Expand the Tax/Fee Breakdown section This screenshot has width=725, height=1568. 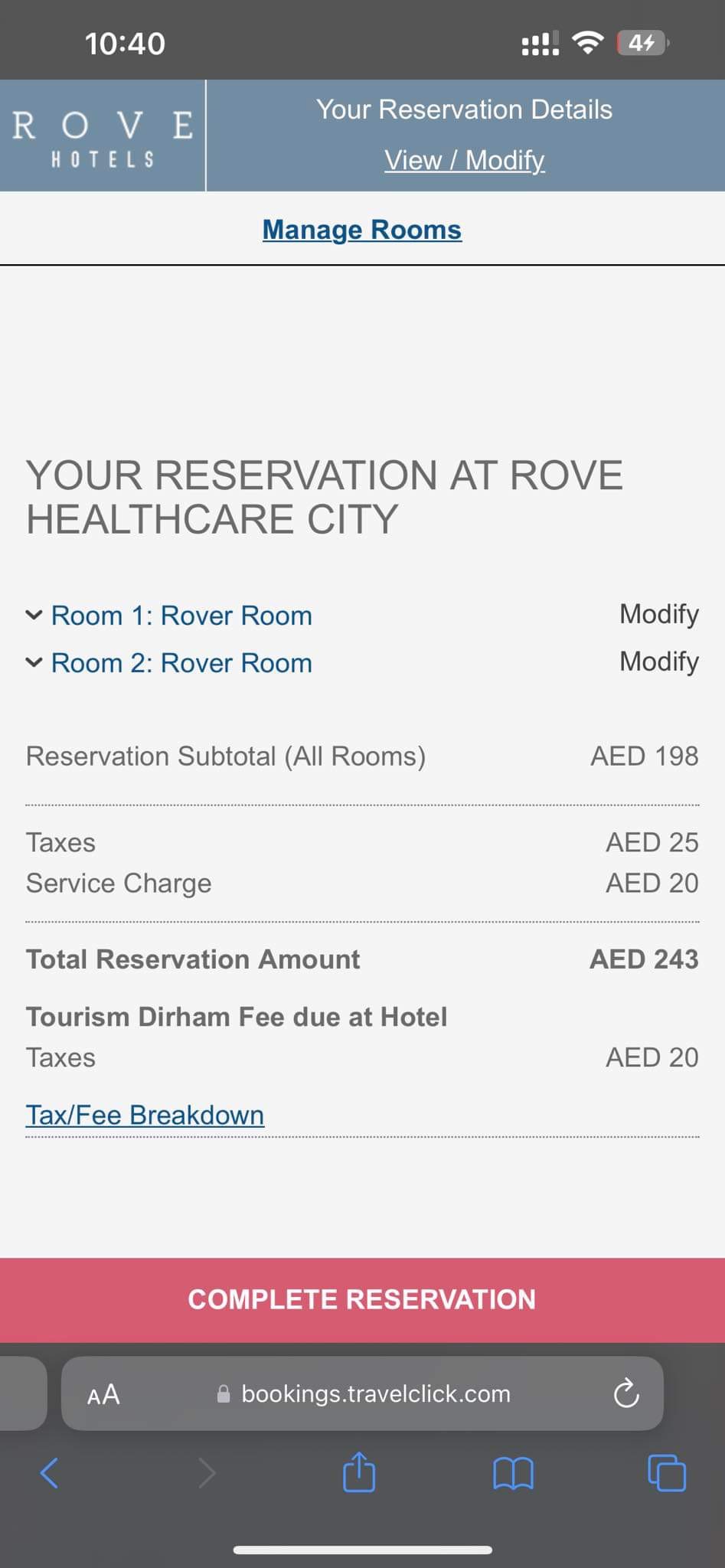pyautogui.click(x=145, y=1115)
